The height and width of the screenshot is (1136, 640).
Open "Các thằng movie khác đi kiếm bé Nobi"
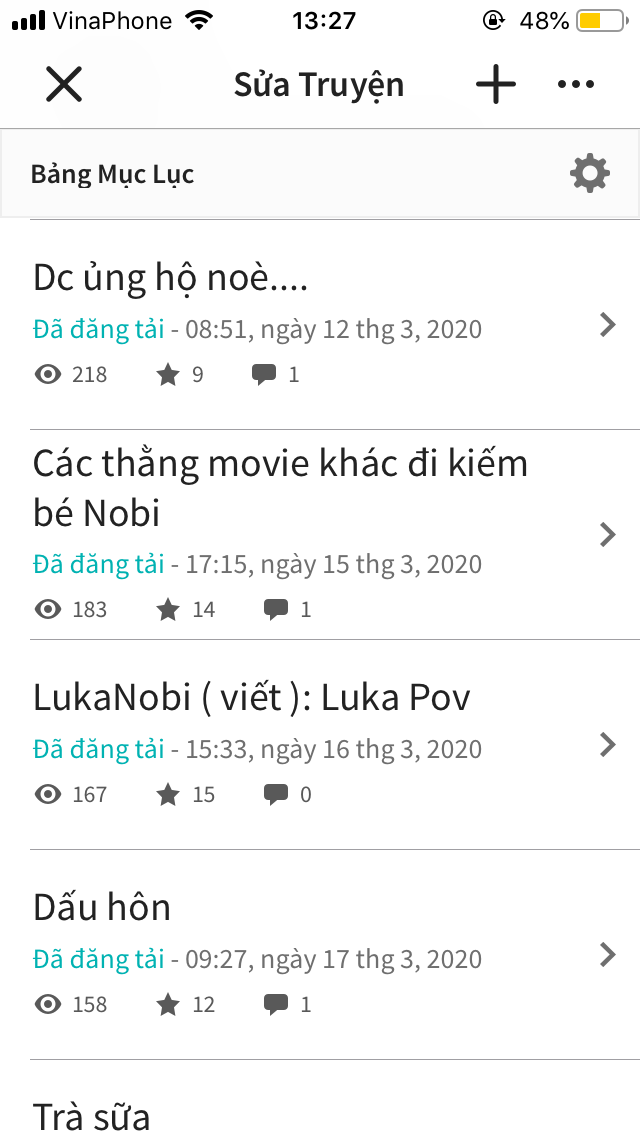[335, 535]
